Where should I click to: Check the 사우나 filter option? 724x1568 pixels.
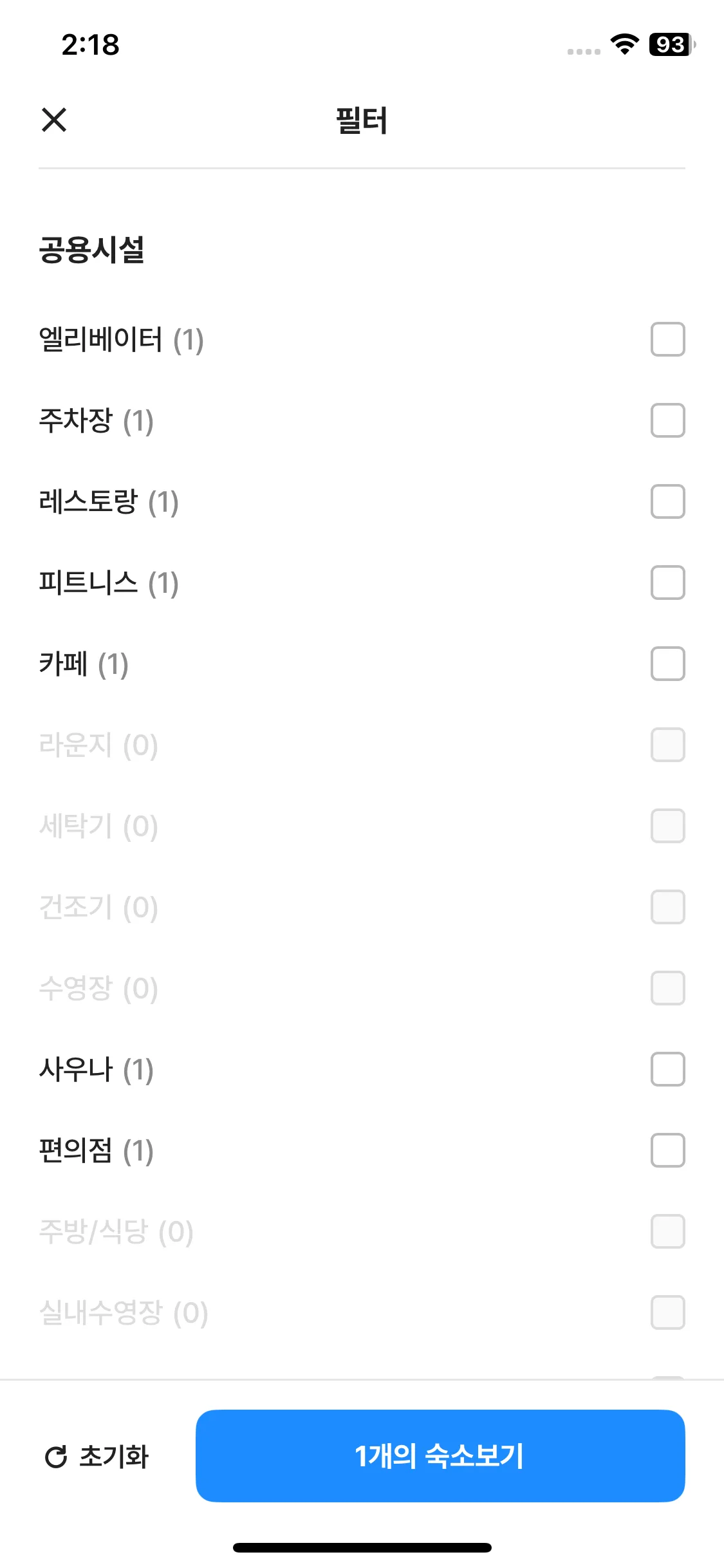(667, 1069)
